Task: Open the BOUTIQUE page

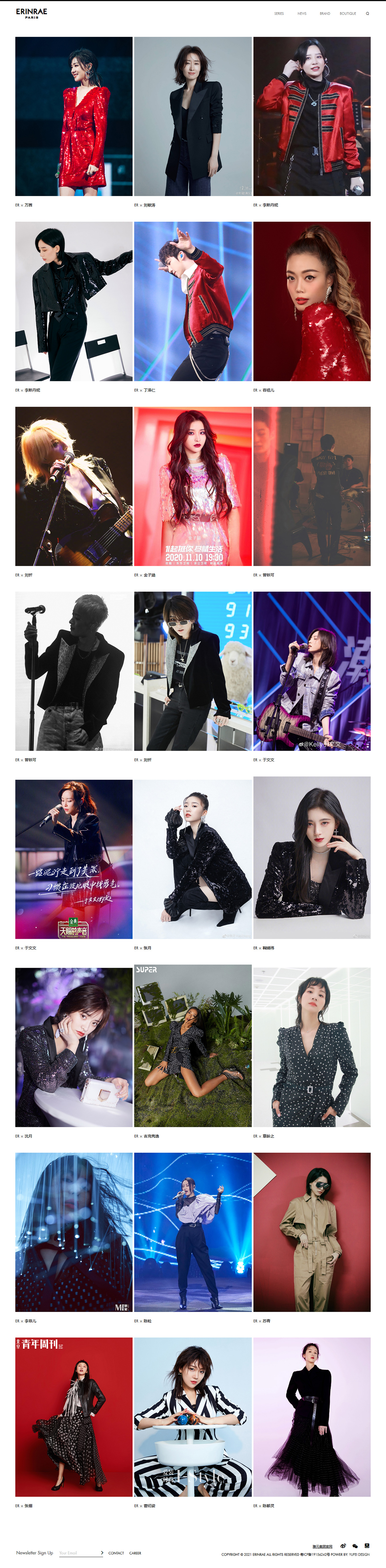Action: (348, 14)
